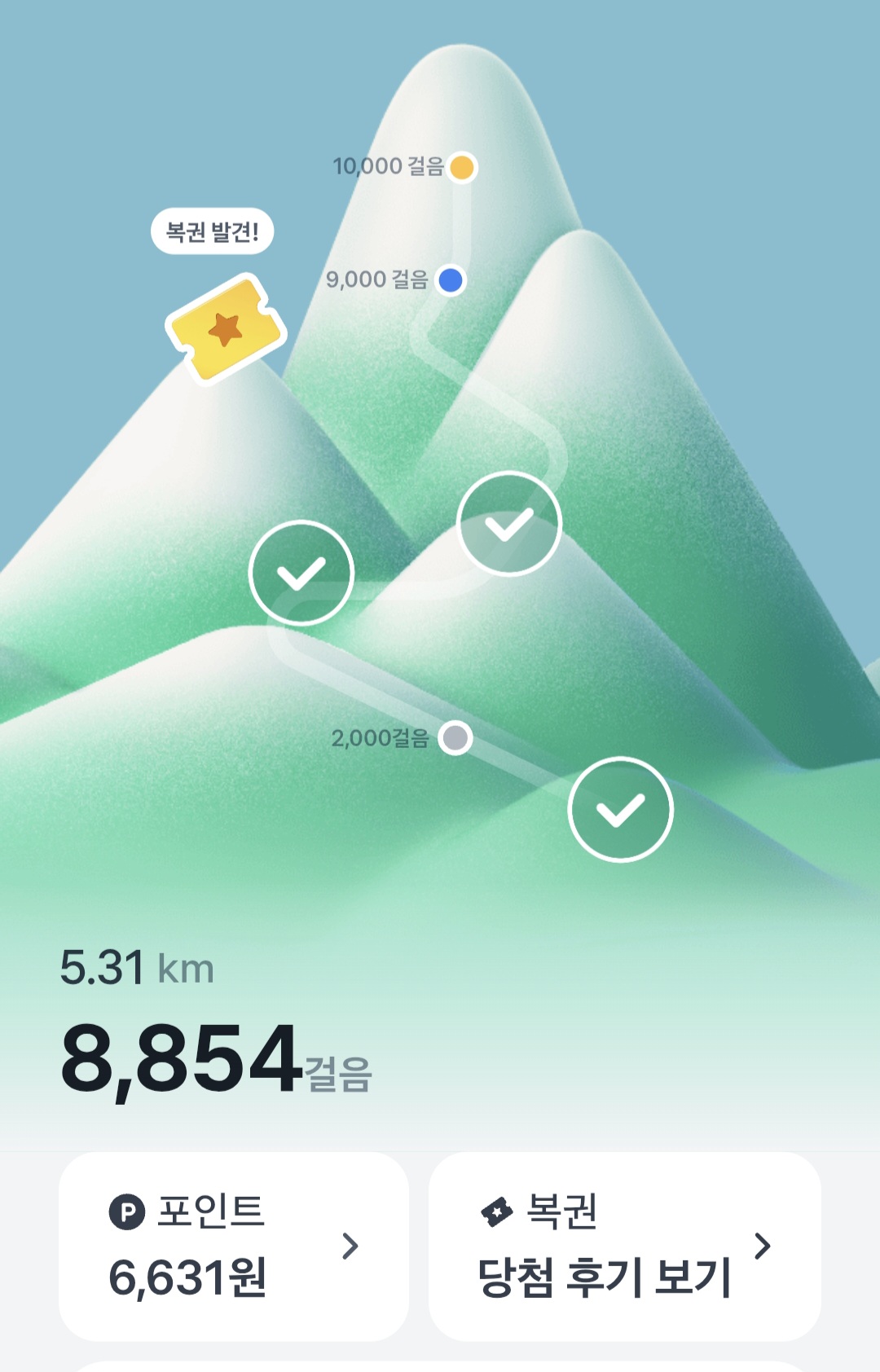Open the 포인트 6,631원 card

tap(234, 1246)
